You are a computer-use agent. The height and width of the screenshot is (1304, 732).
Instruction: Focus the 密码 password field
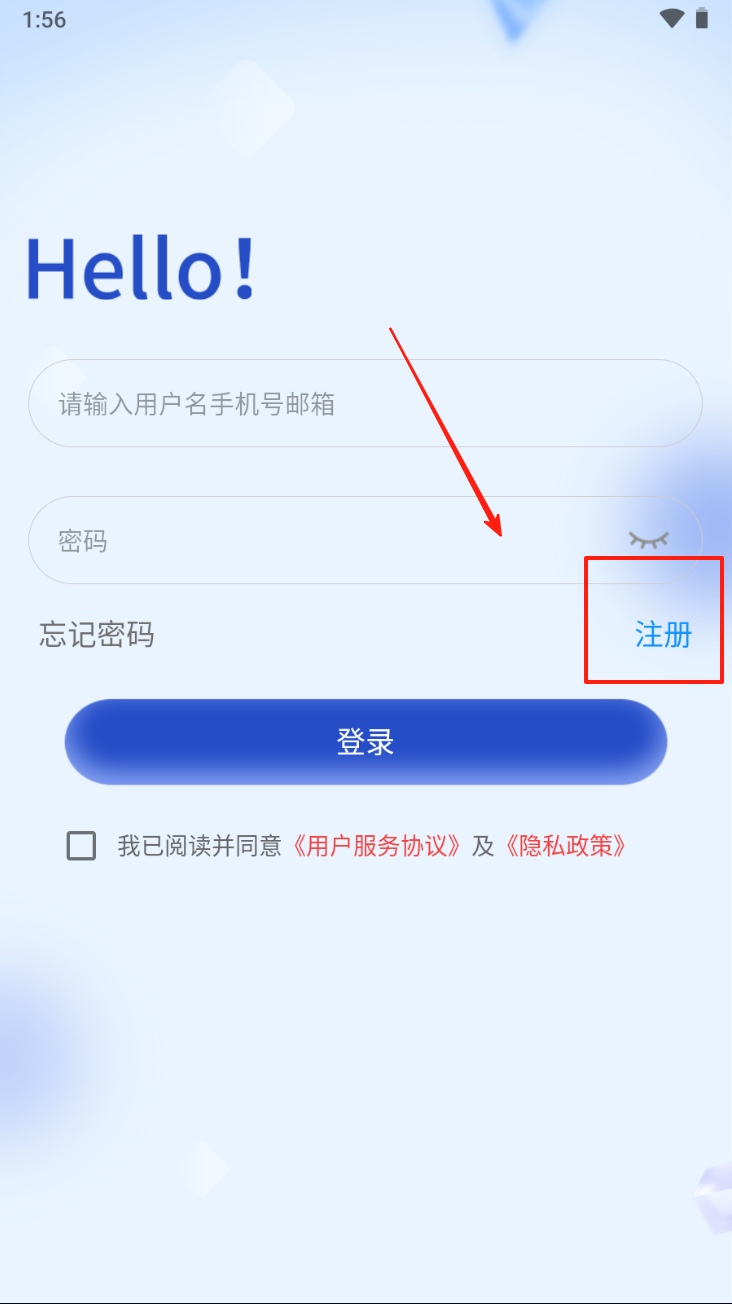[x=320, y=541]
